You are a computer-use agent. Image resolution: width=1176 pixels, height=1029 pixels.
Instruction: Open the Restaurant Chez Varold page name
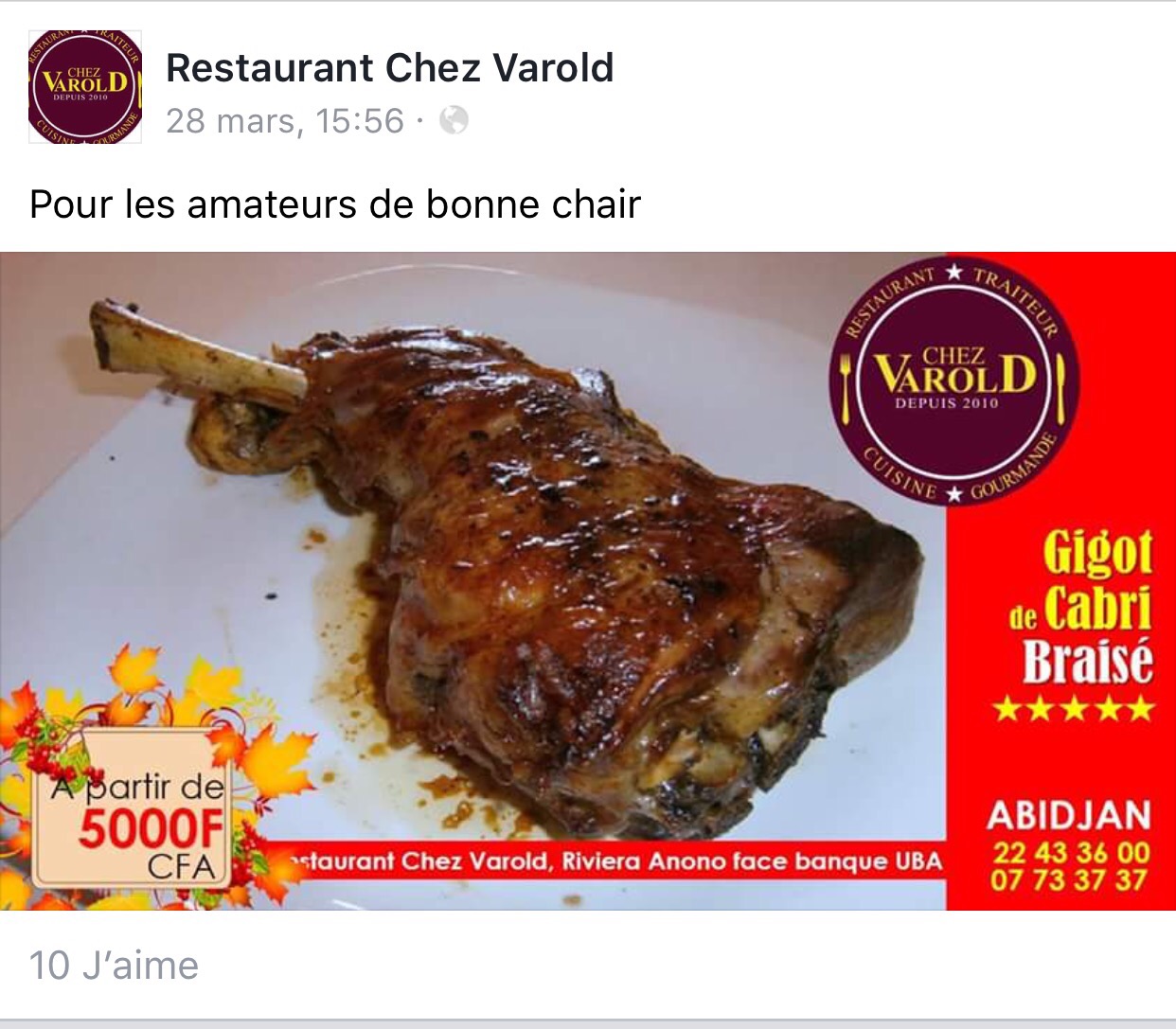[389, 68]
